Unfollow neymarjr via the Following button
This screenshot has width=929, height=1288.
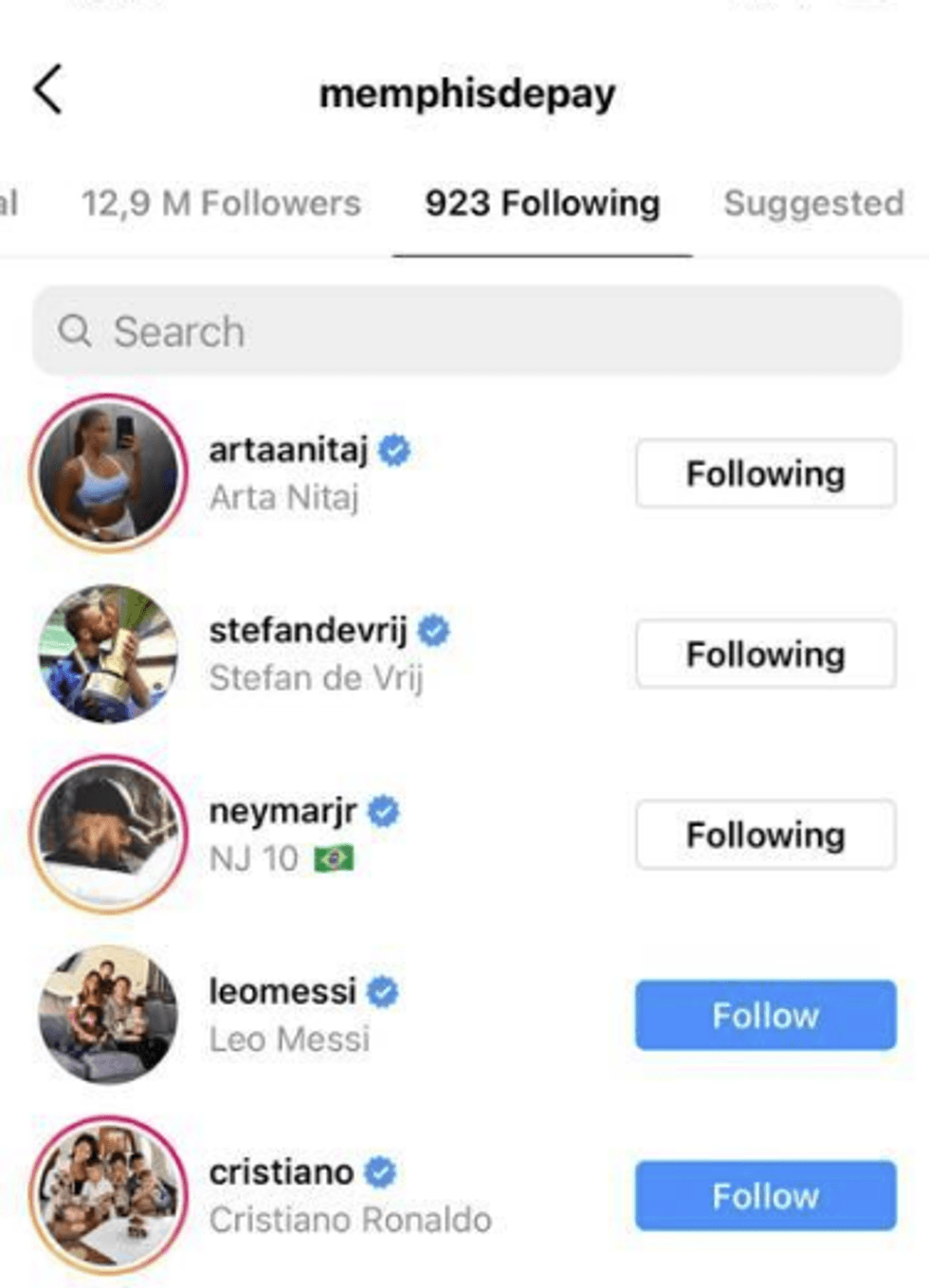pyautogui.click(x=765, y=835)
